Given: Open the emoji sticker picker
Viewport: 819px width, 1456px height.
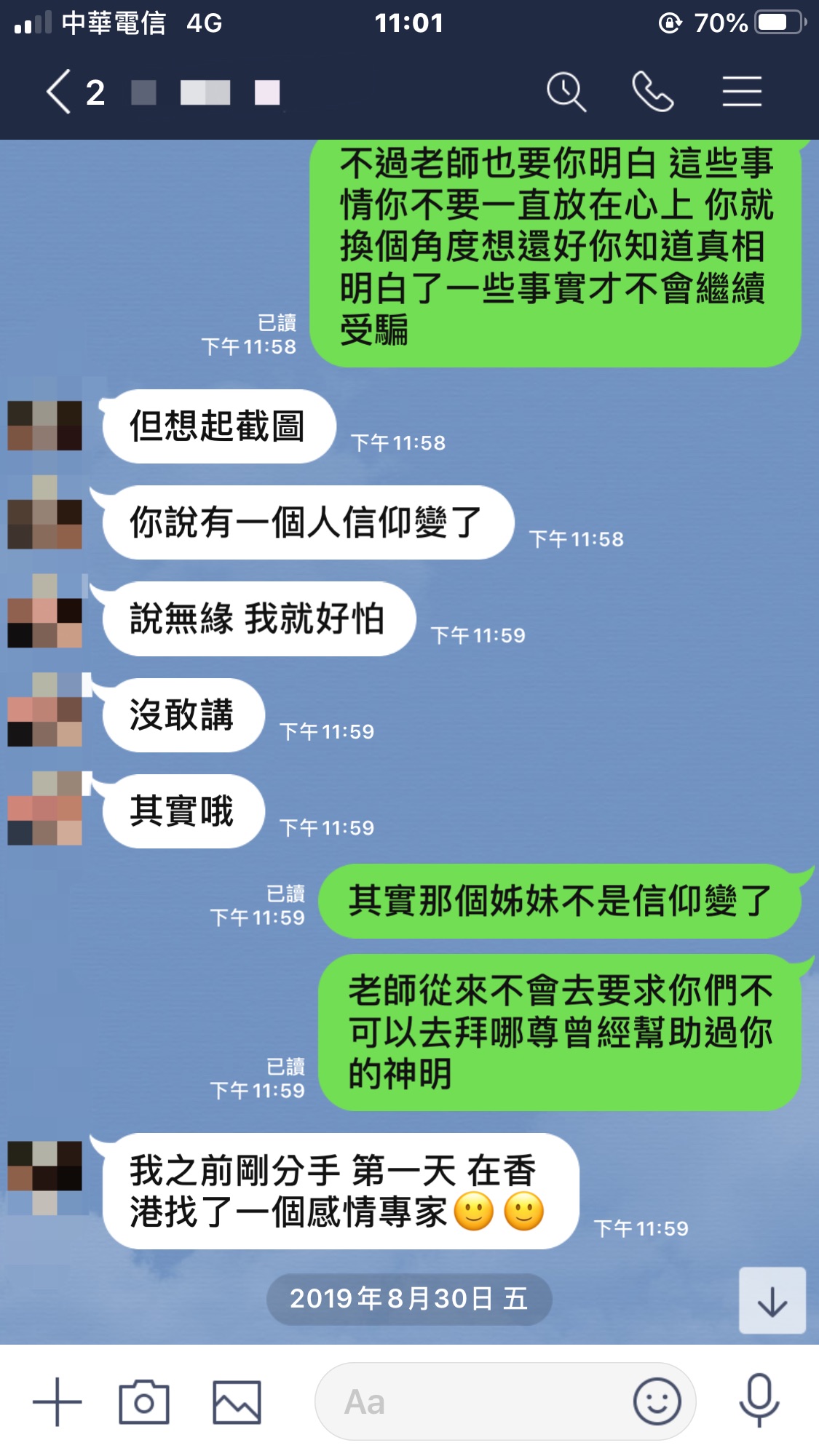Looking at the screenshot, I should [657, 1401].
